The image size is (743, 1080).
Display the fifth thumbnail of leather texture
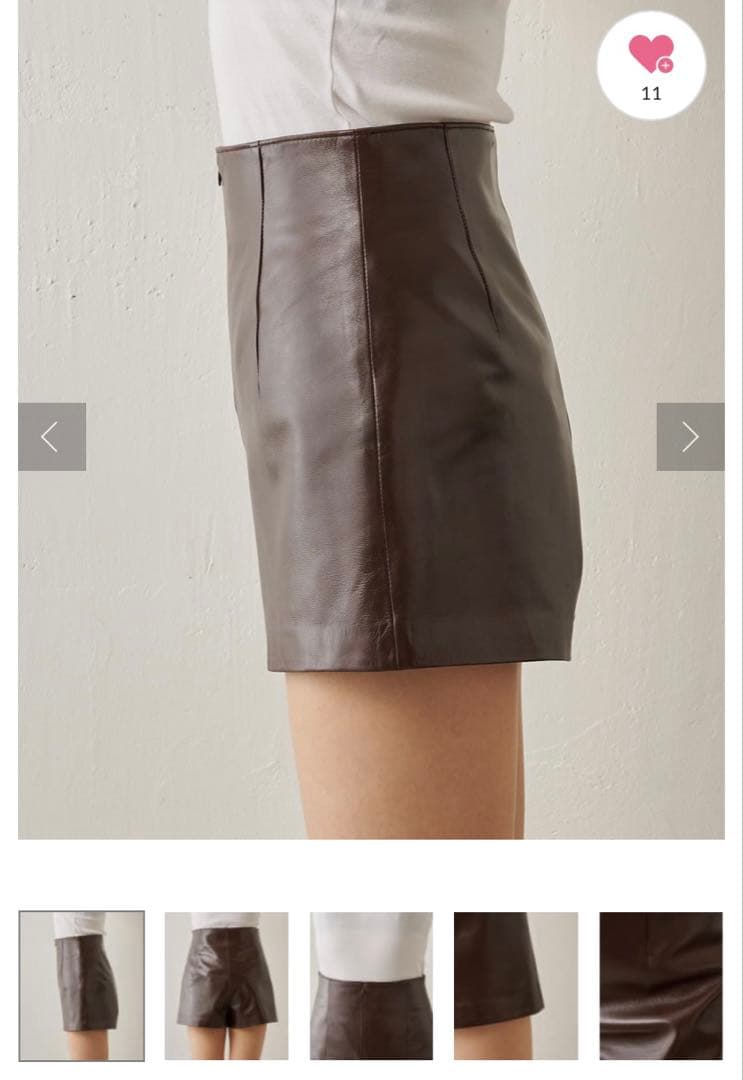[x=661, y=985]
